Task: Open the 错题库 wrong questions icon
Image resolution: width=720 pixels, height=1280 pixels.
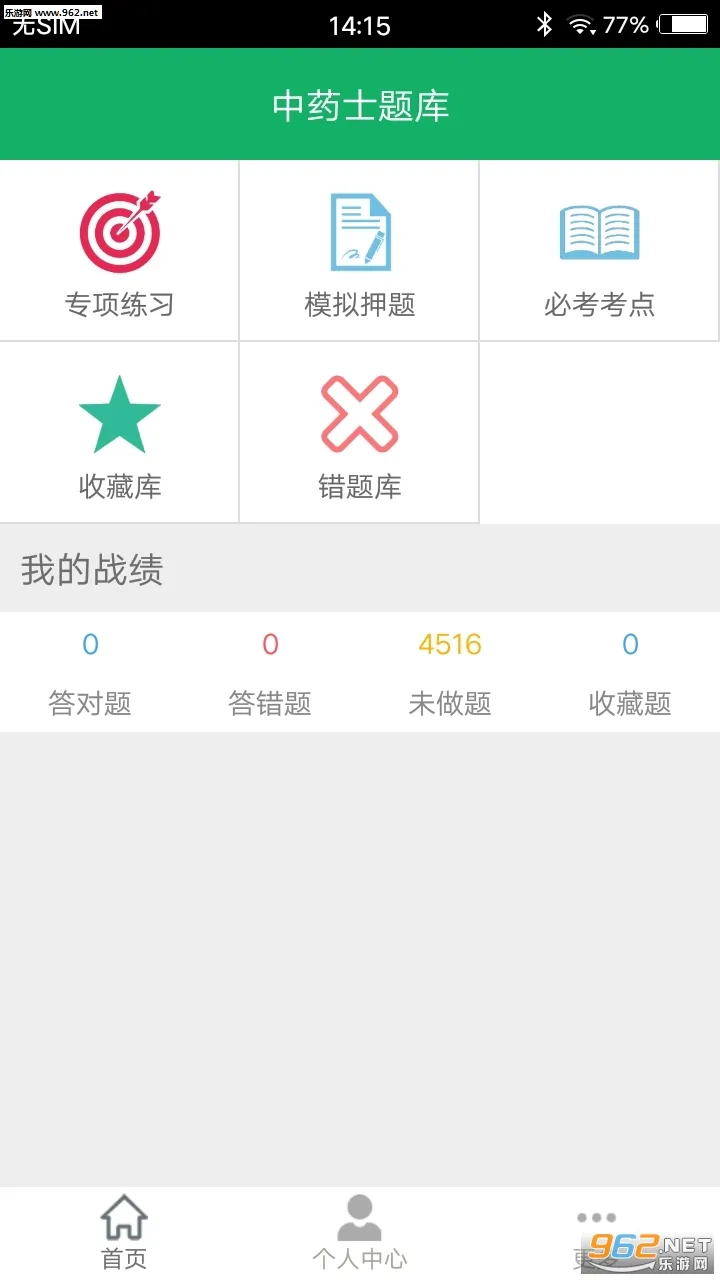Action: point(359,410)
